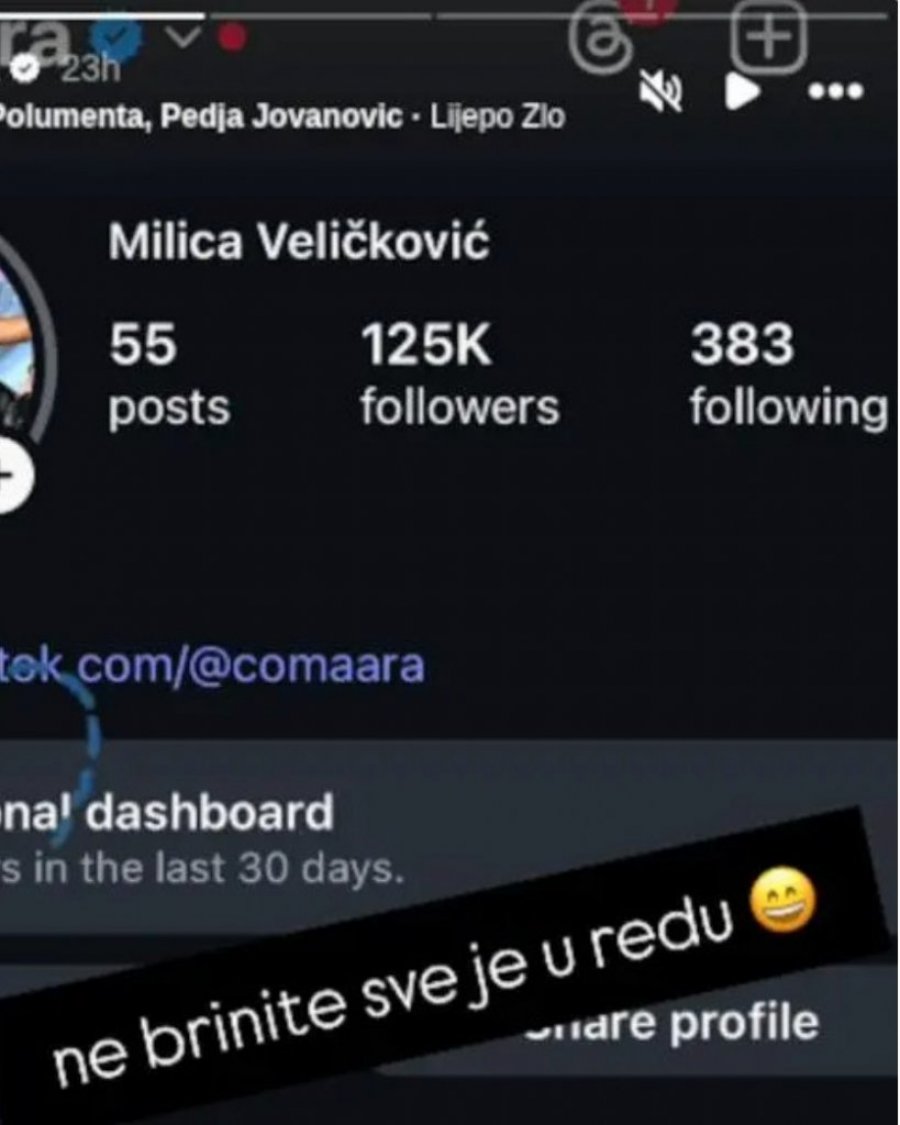The width and height of the screenshot is (900, 1125).
Task: Open the story's three-dot options menu
Action: [x=834, y=92]
